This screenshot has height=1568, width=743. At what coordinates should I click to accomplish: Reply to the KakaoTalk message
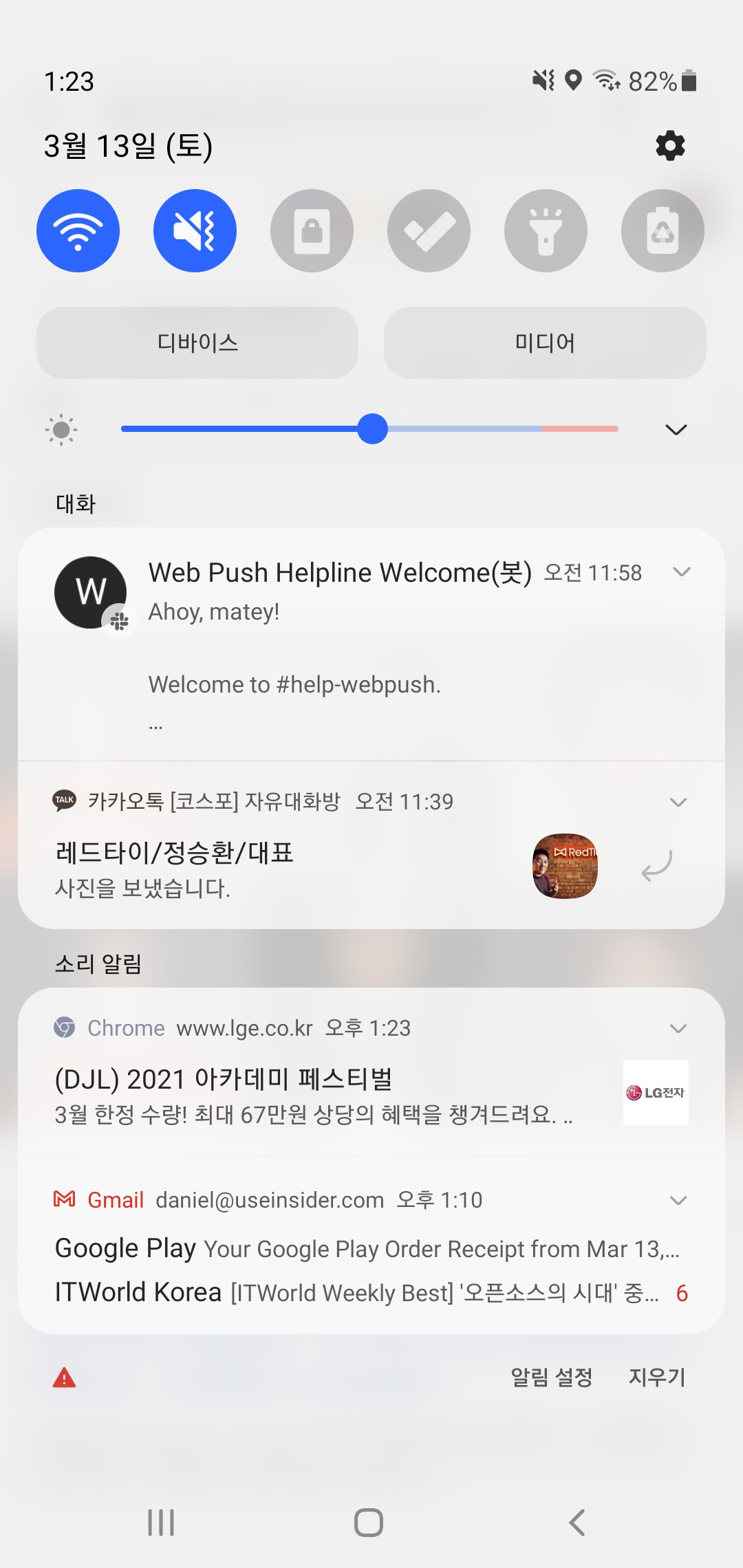656,866
